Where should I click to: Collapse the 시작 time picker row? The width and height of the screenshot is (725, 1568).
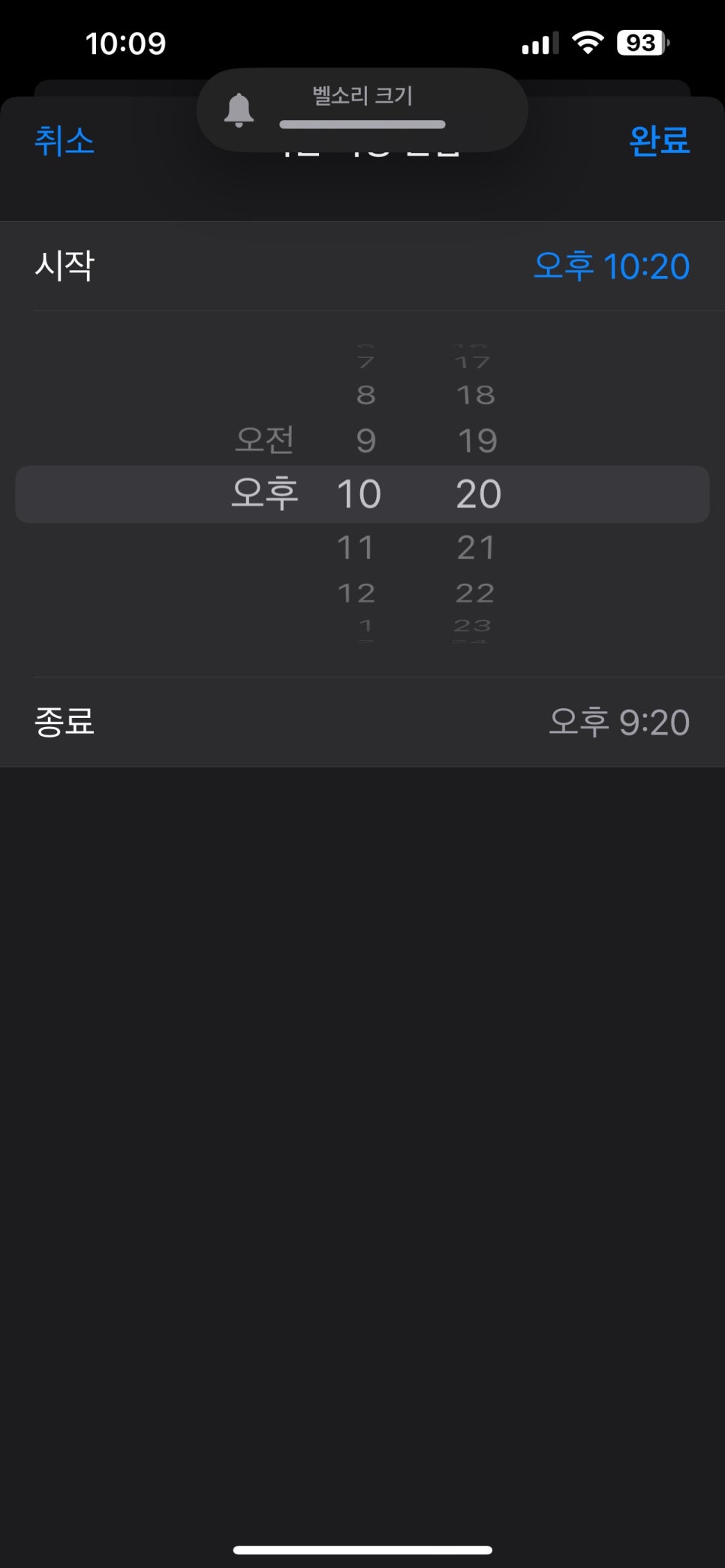point(362,266)
